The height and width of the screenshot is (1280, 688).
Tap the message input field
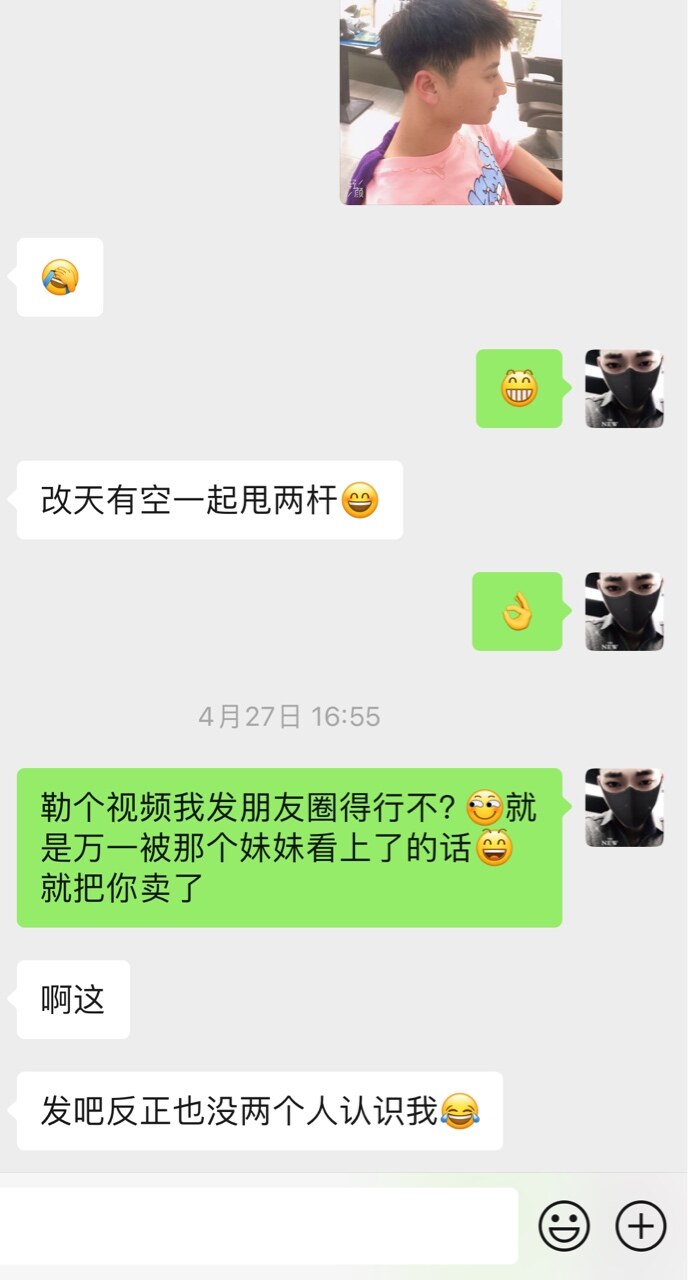pos(258,1225)
